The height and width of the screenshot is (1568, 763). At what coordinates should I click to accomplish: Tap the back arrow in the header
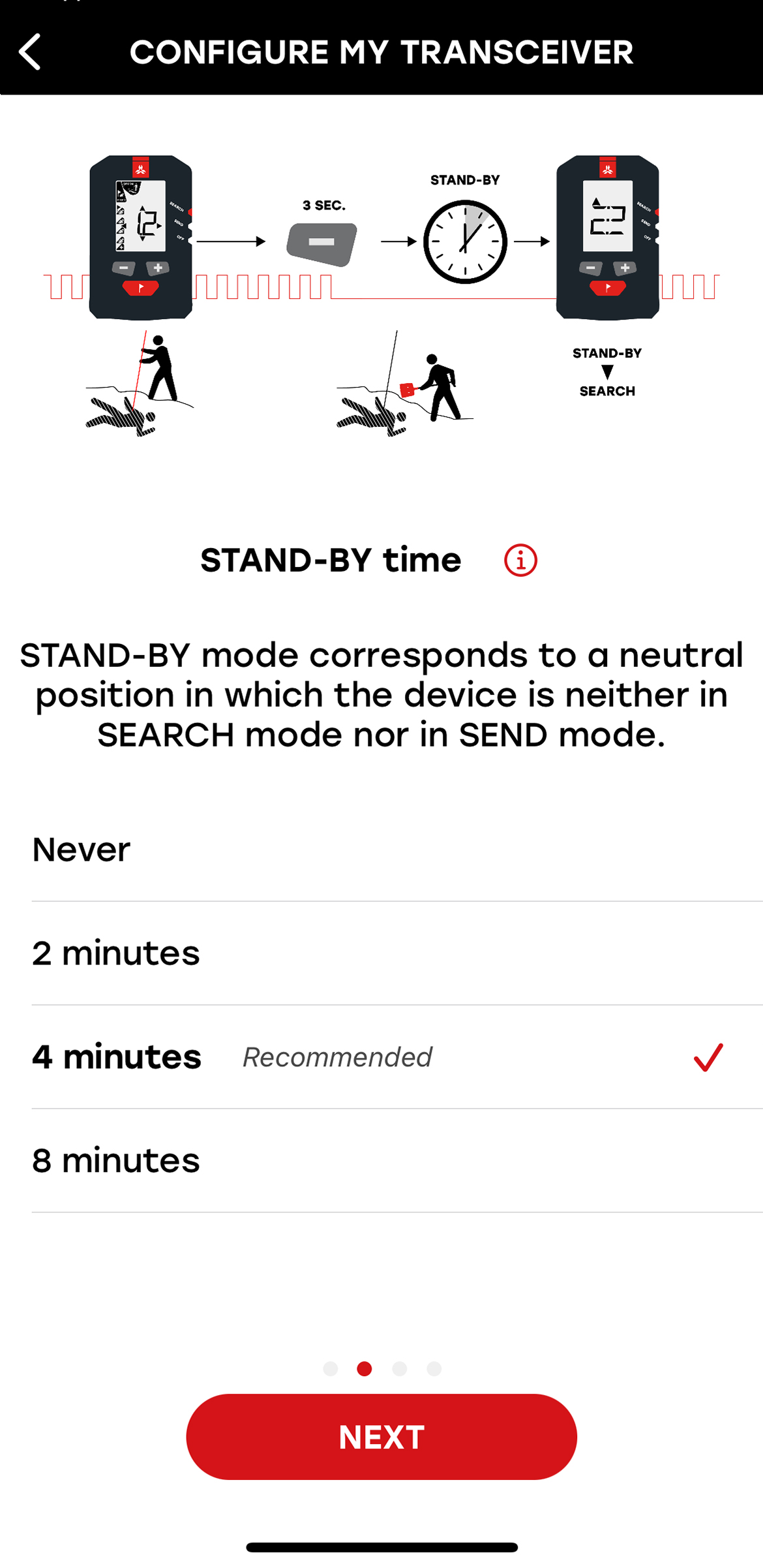pyautogui.click(x=30, y=52)
